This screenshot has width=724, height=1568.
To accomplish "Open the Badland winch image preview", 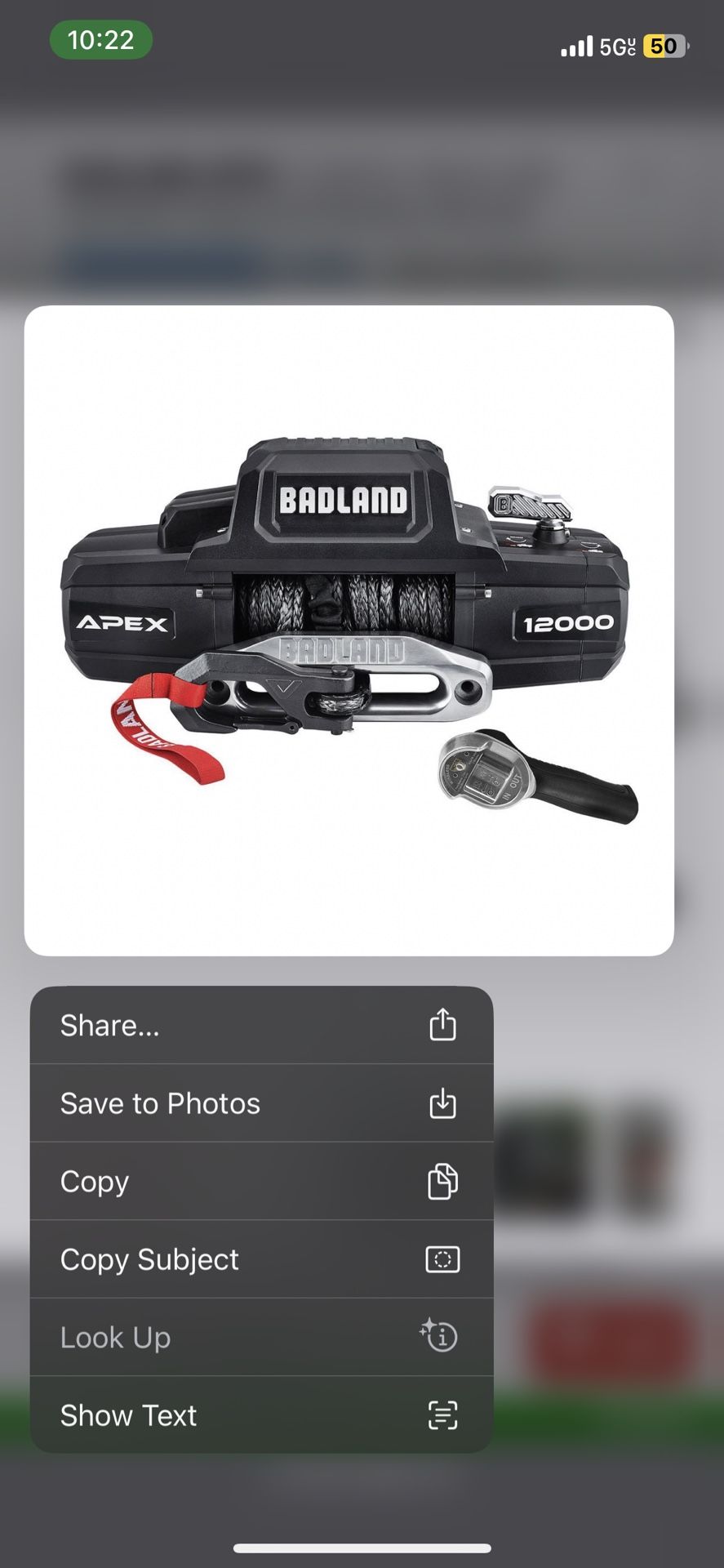I will (349, 630).
